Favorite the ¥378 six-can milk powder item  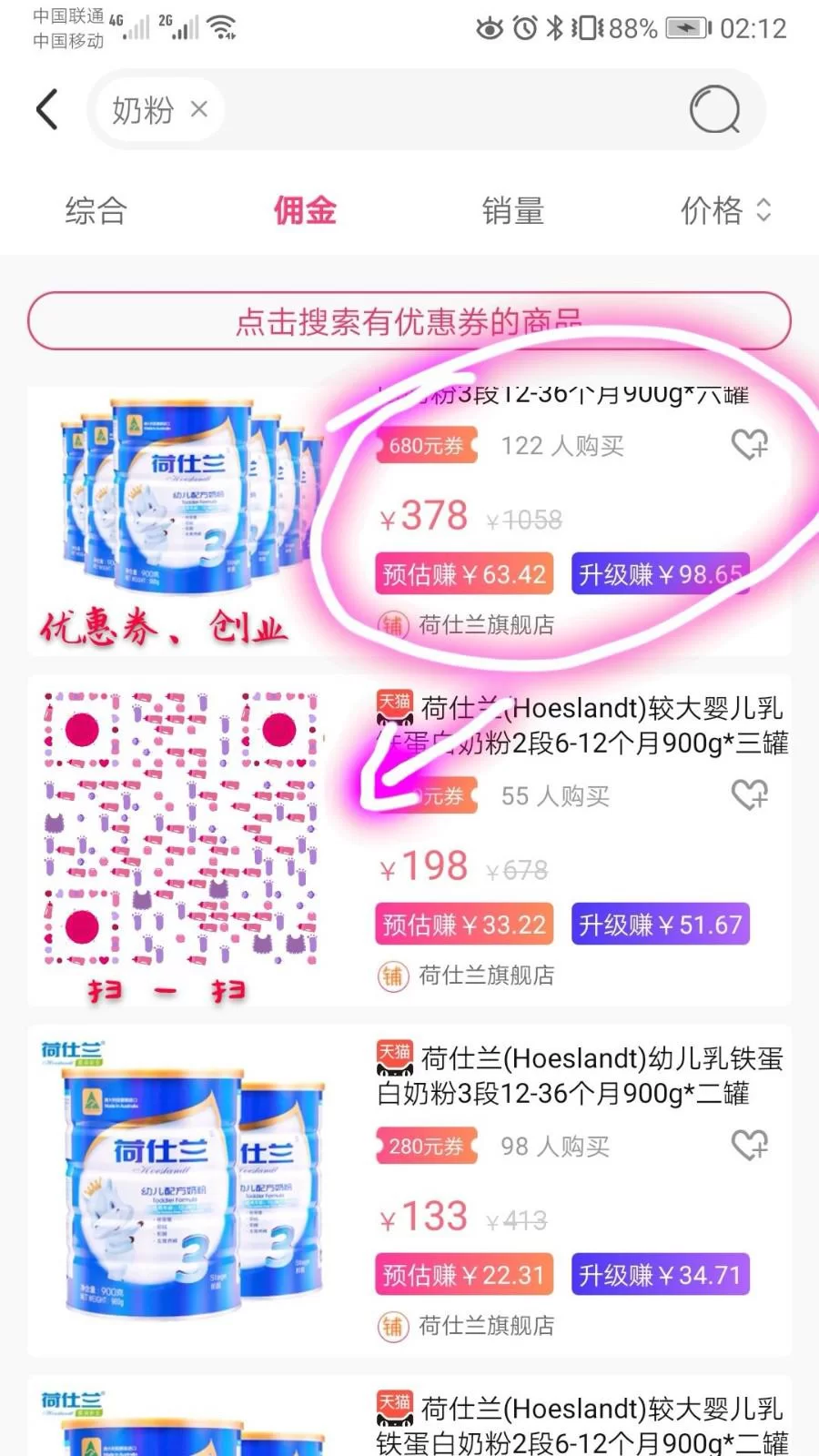[x=750, y=445]
